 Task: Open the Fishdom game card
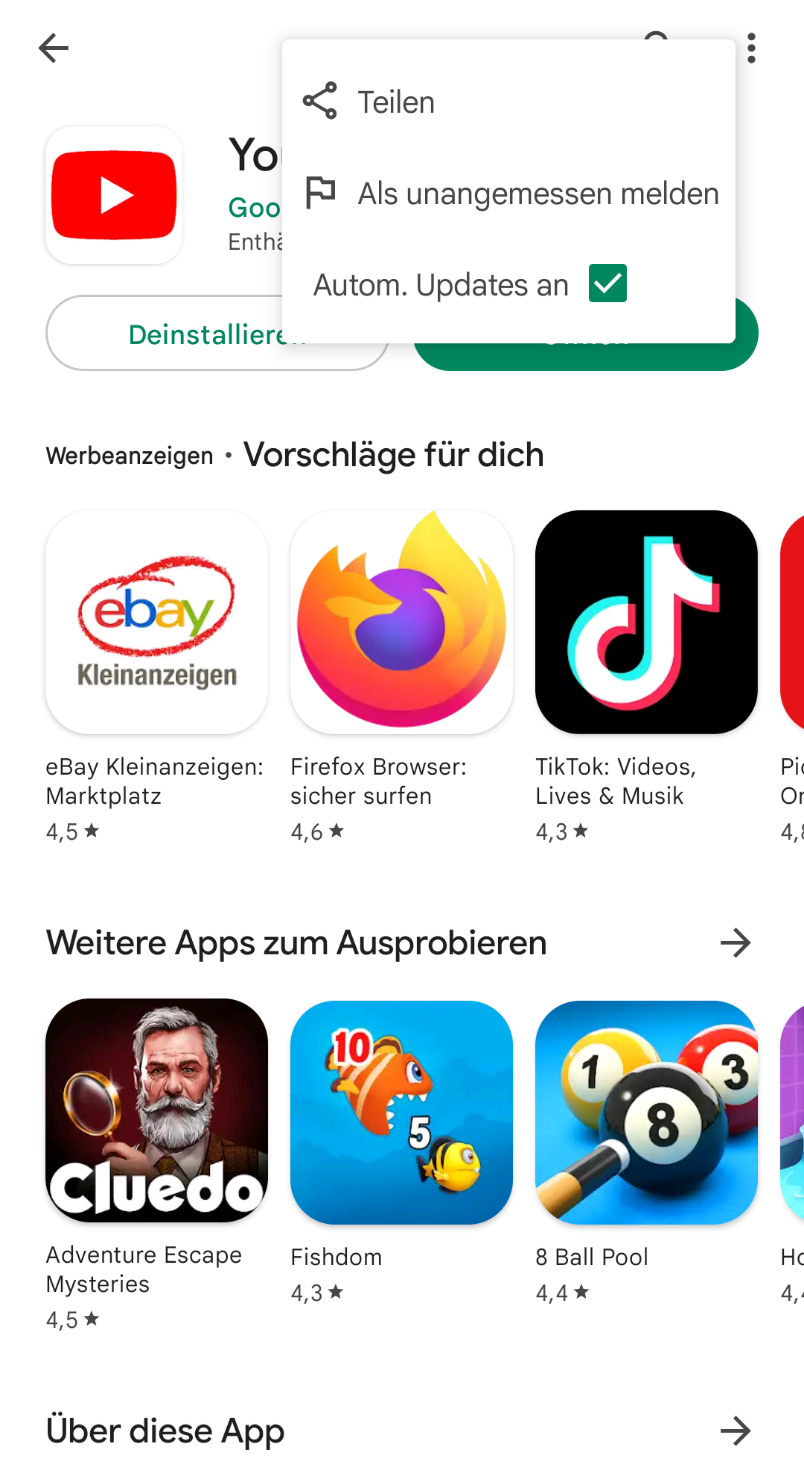coord(401,1110)
